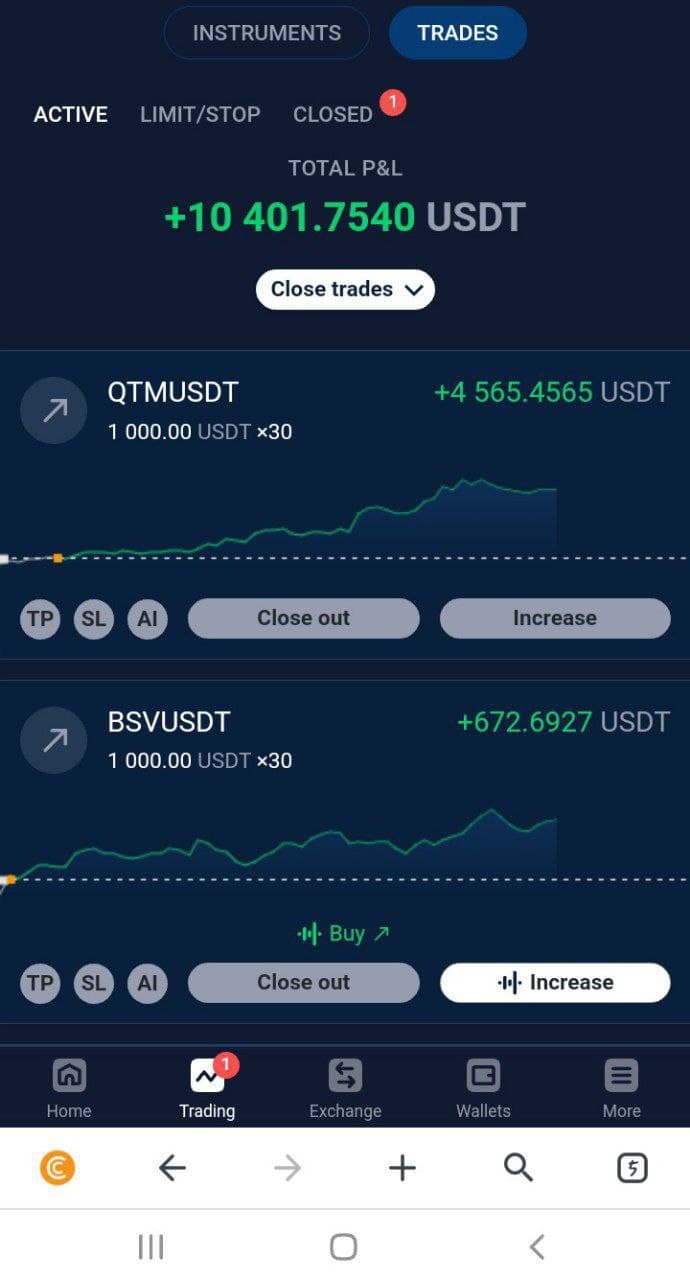Tap AI on the QTMUSDT trade
The height and width of the screenshot is (1280, 690).
[148, 618]
